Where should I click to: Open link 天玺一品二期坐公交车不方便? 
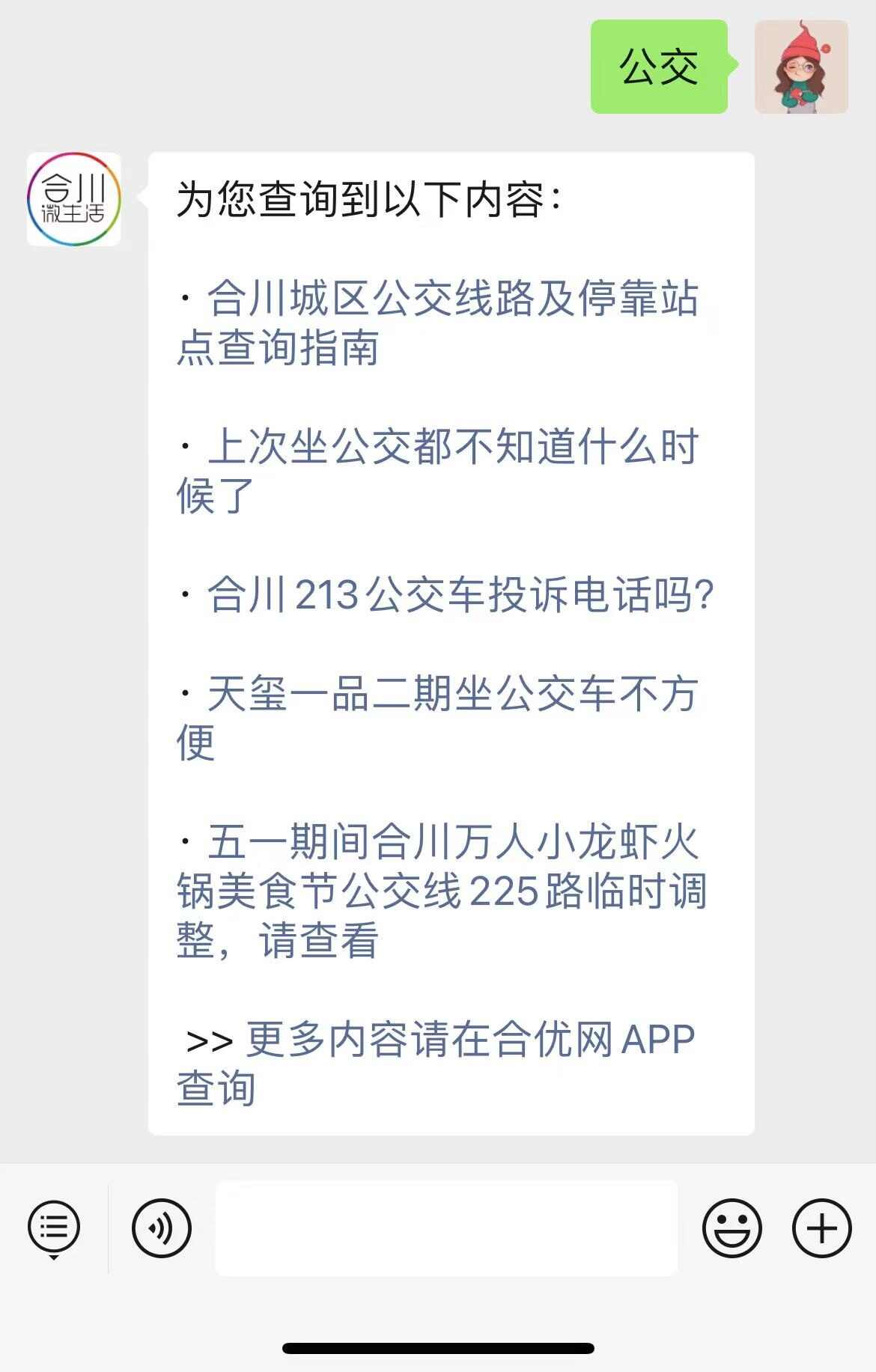coord(438,717)
